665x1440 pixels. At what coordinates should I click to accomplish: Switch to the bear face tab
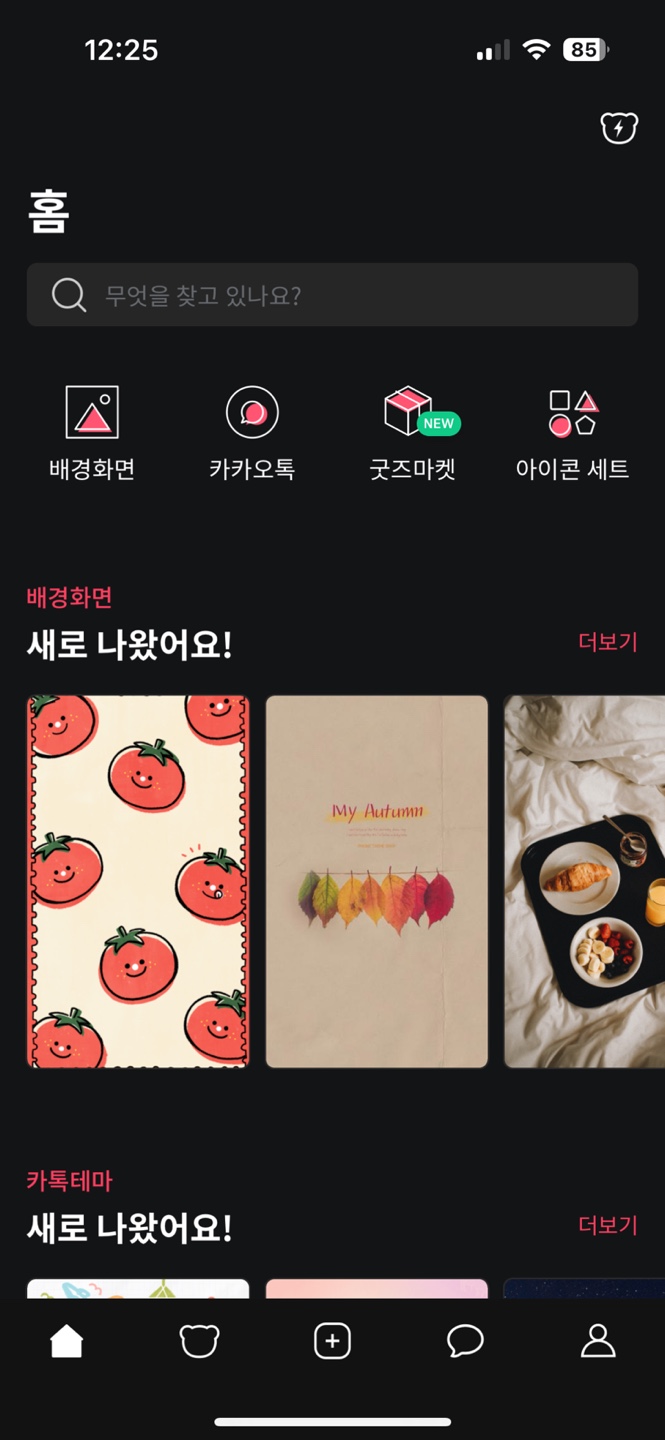tap(199, 1341)
